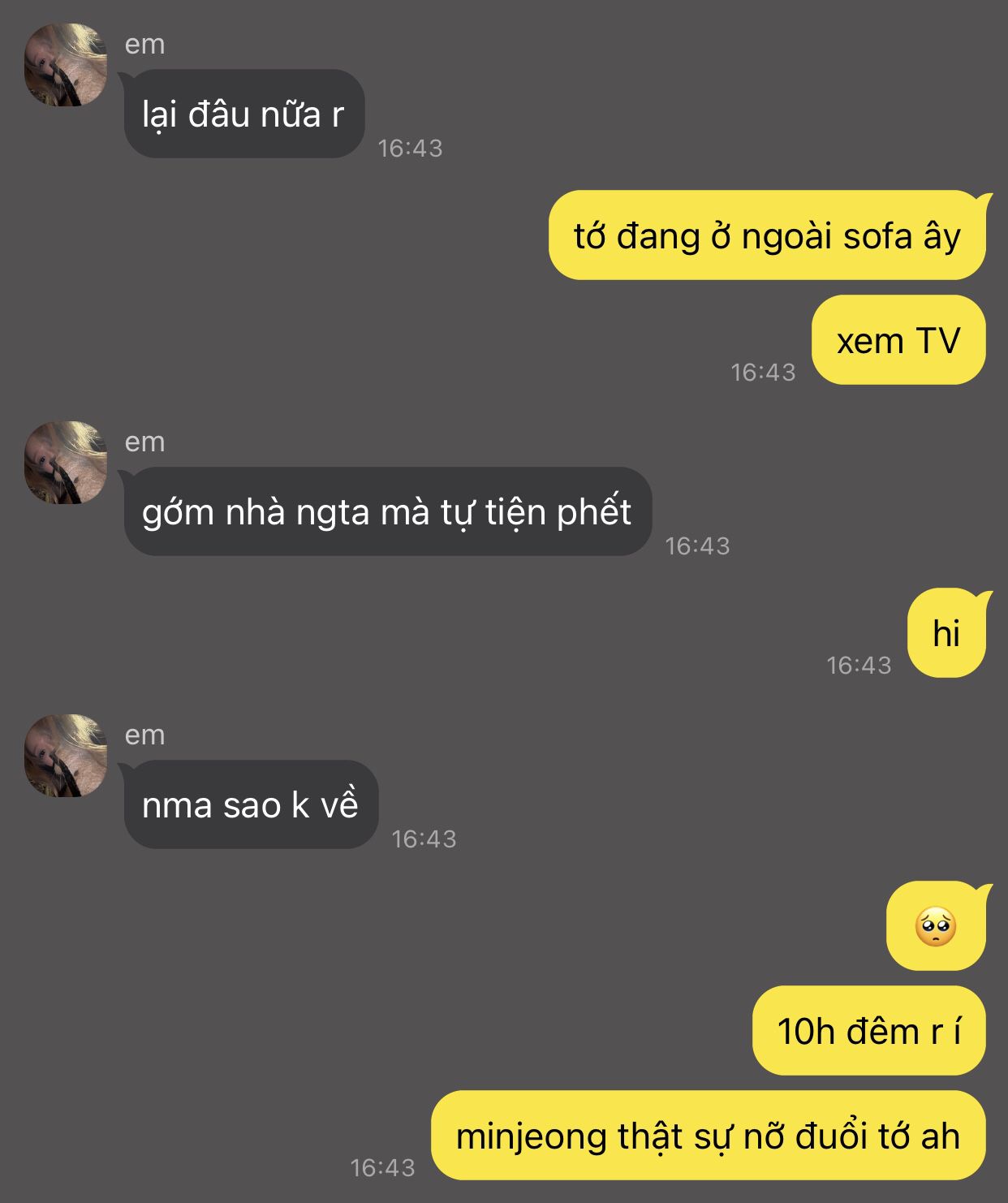
Task: Open em's avatar beside "lại đâu nữa r"
Action: pos(66,65)
